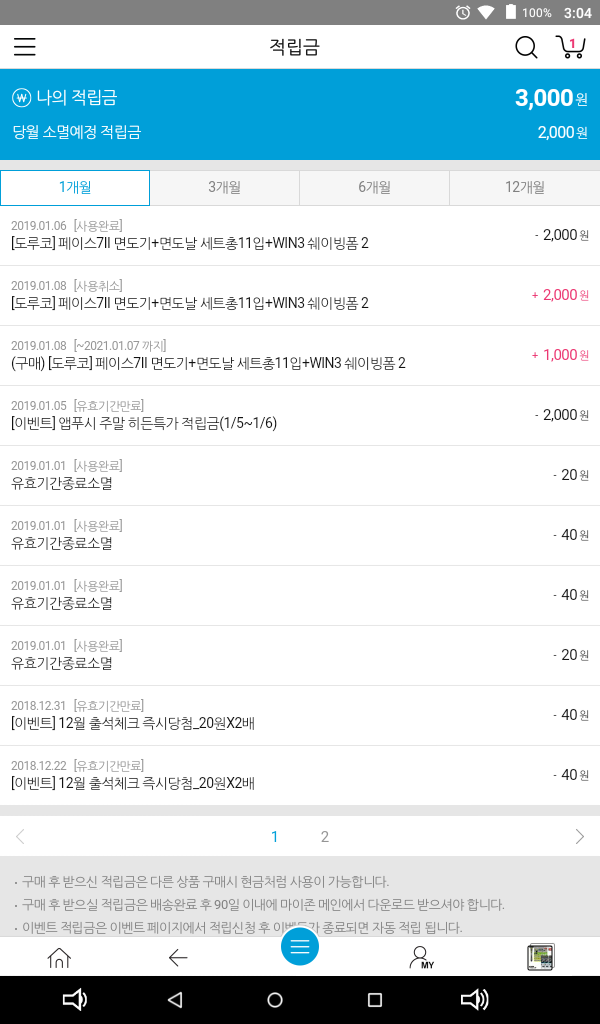Open the search icon

[526, 47]
